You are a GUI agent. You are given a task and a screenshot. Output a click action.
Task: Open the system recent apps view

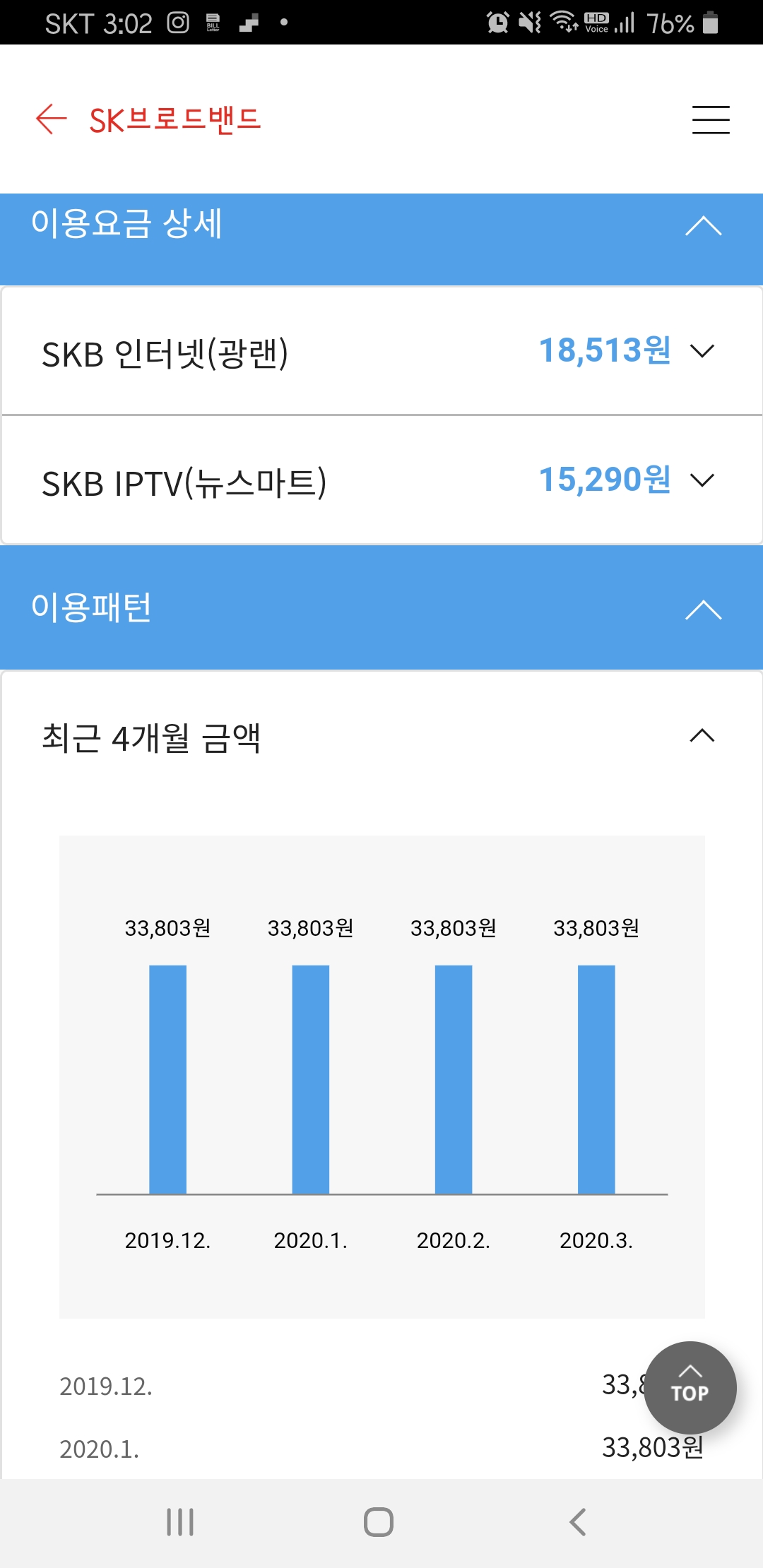pyautogui.click(x=180, y=1522)
